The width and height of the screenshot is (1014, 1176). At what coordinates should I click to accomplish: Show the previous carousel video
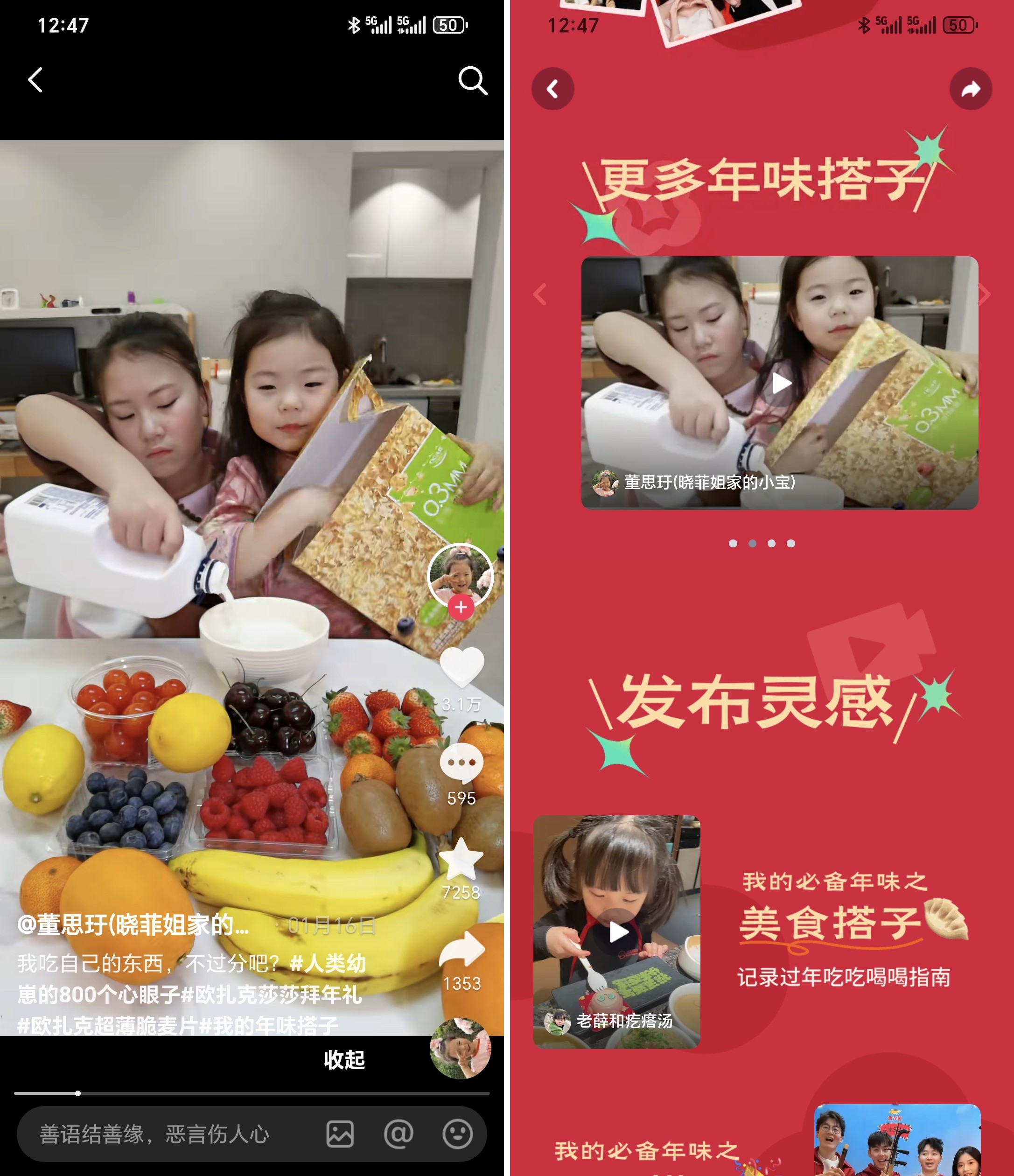540,294
